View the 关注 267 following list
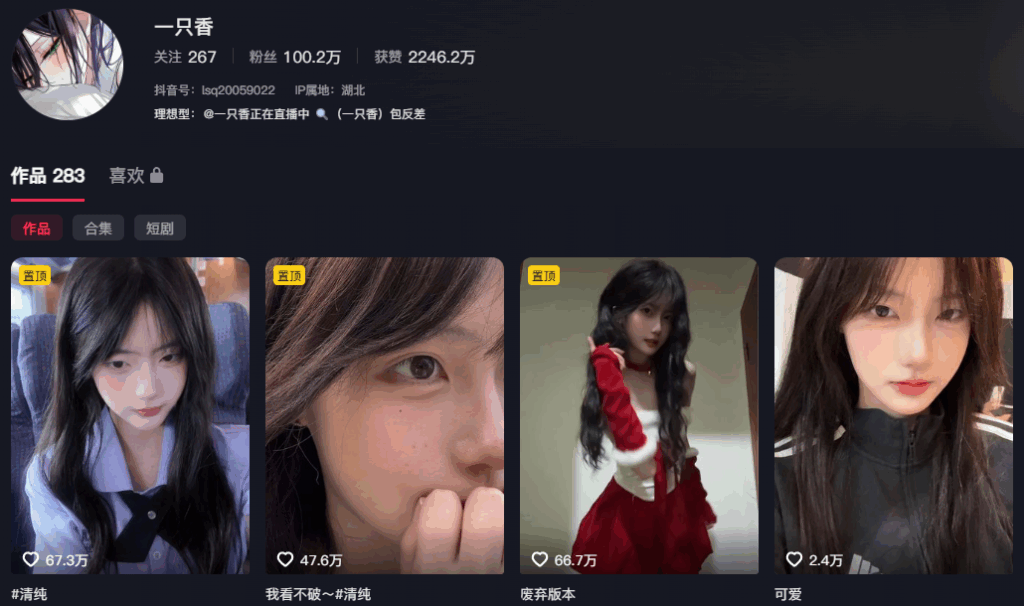 tap(185, 57)
